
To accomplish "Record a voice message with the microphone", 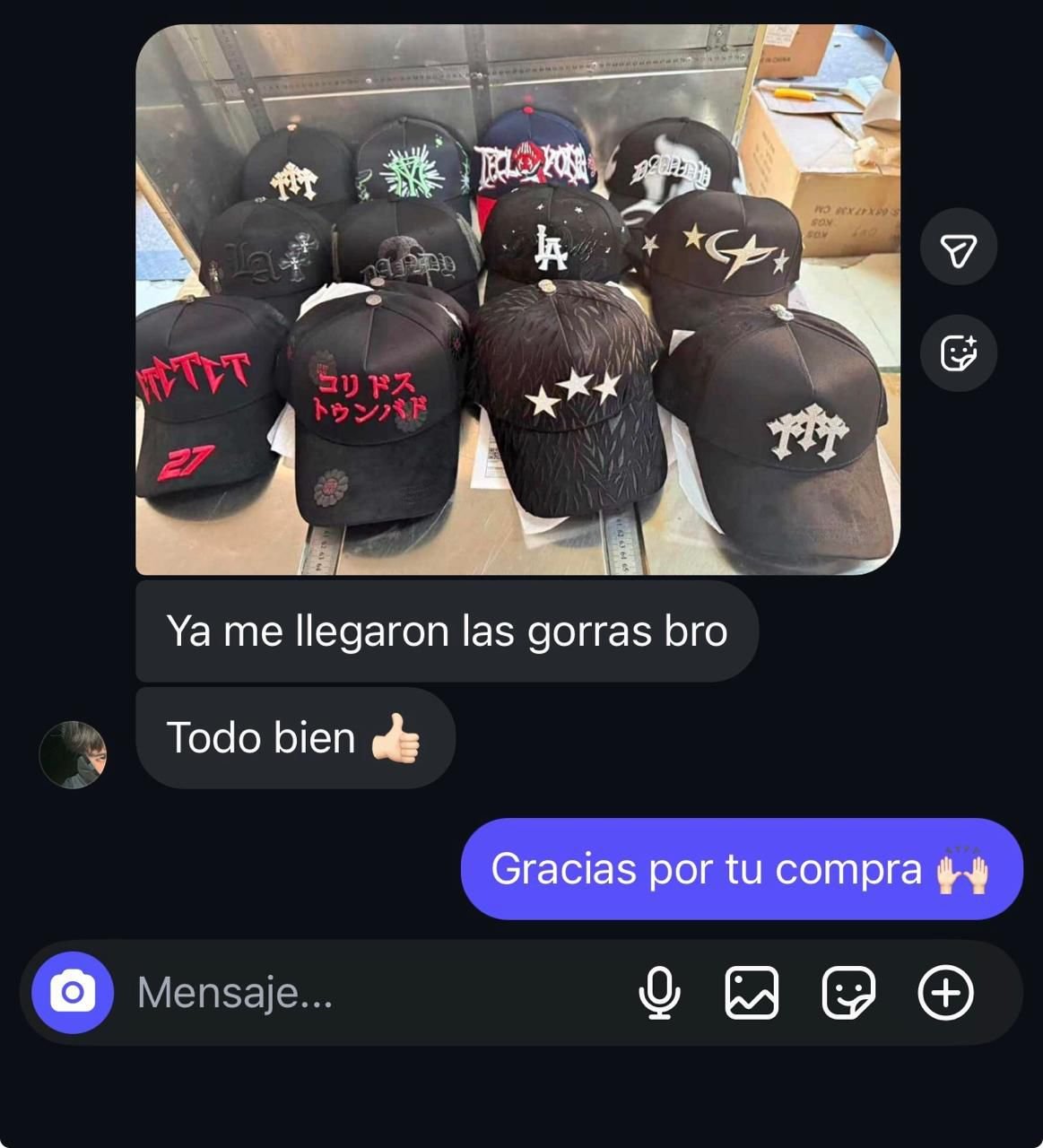I will [659, 993].
